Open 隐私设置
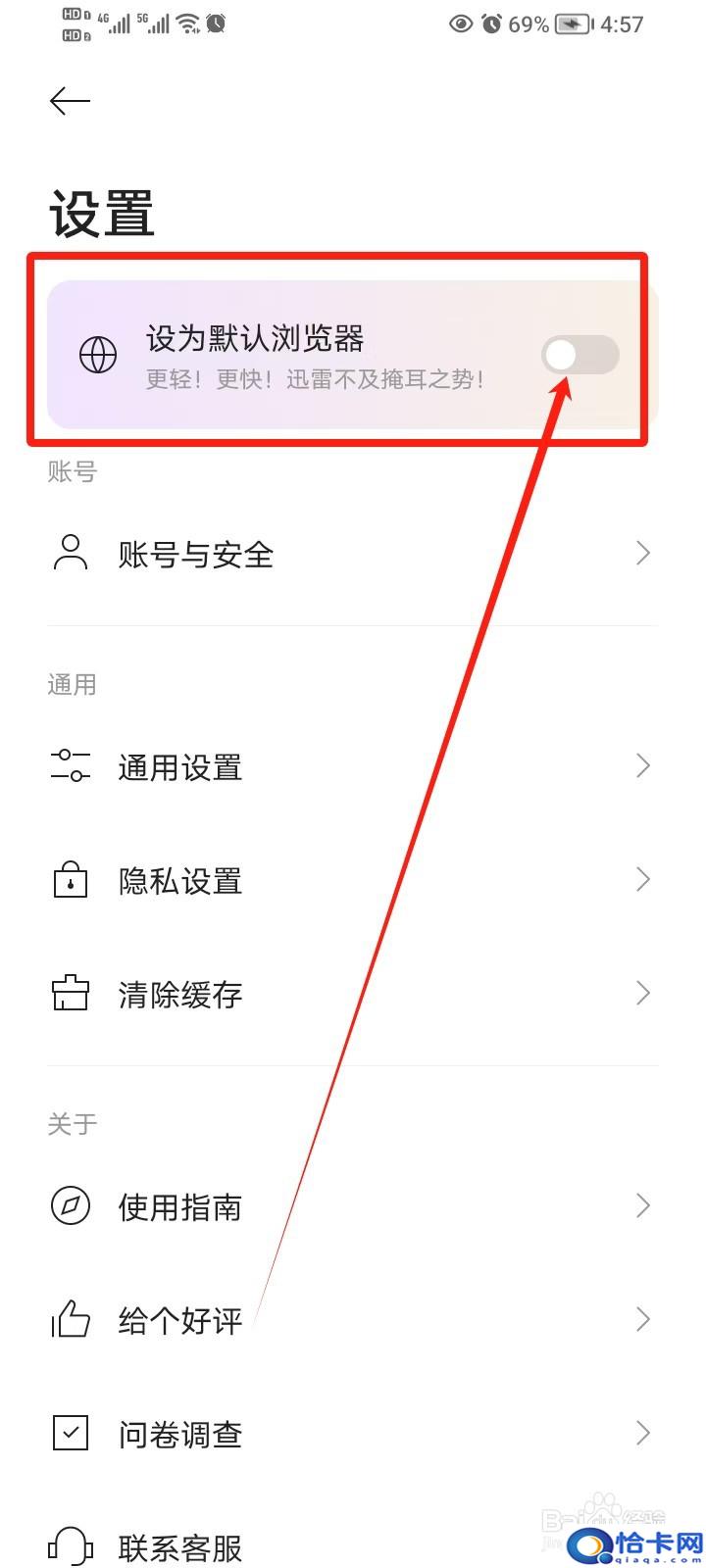The image size is (706, 1568). (353, 880)
